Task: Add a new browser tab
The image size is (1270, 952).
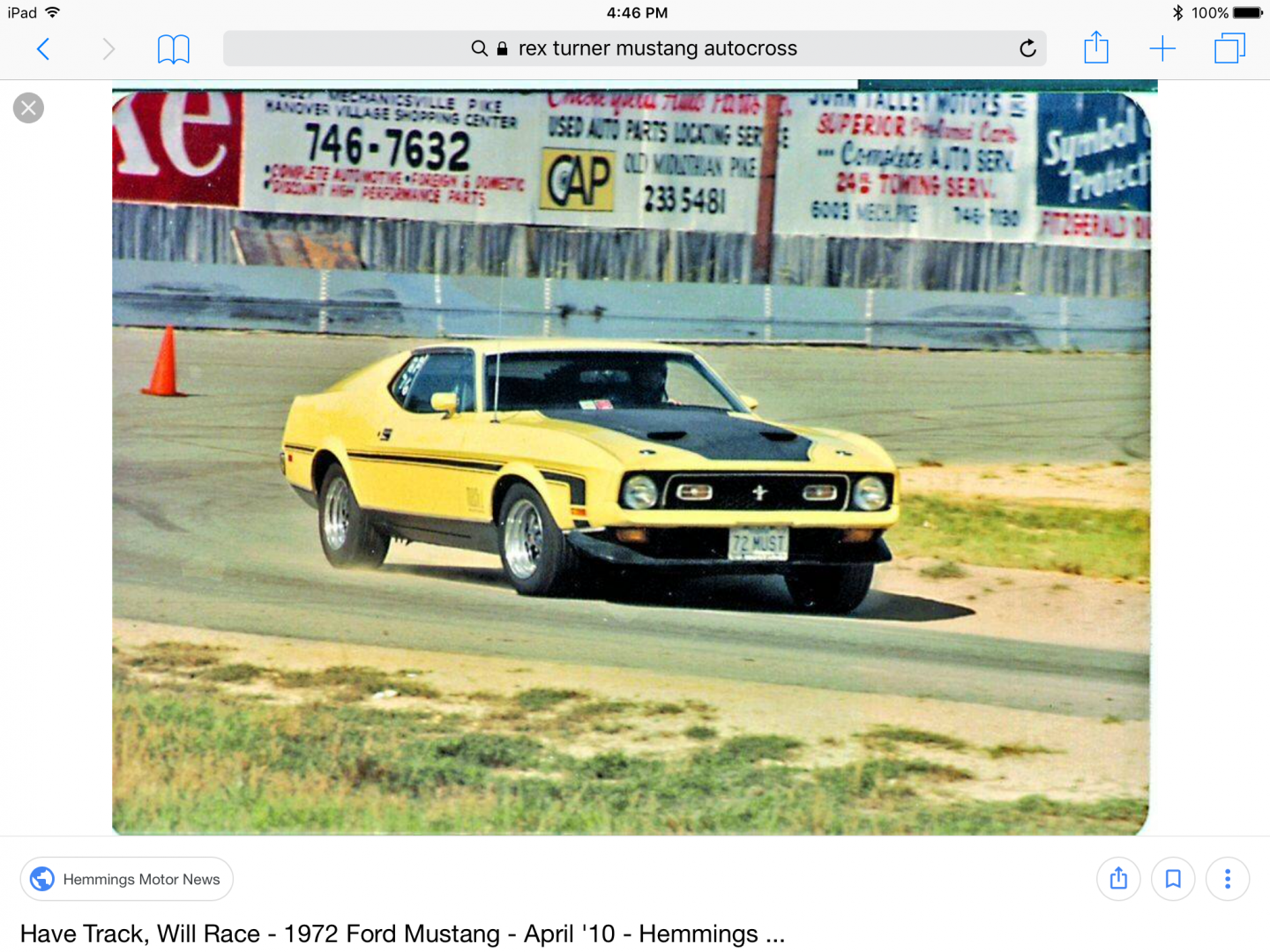Action: [x=1162, y=49]
